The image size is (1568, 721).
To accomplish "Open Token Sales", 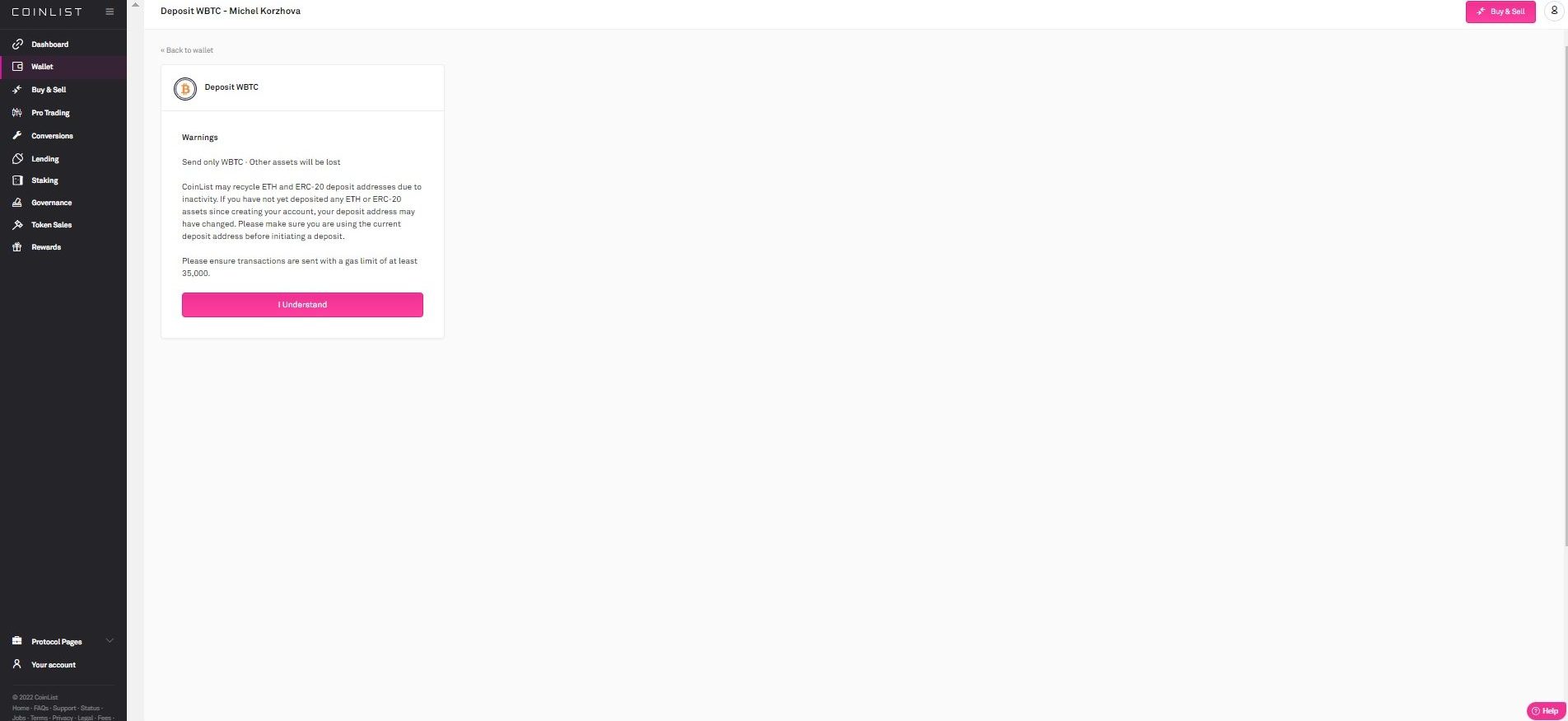I will 51,225.
